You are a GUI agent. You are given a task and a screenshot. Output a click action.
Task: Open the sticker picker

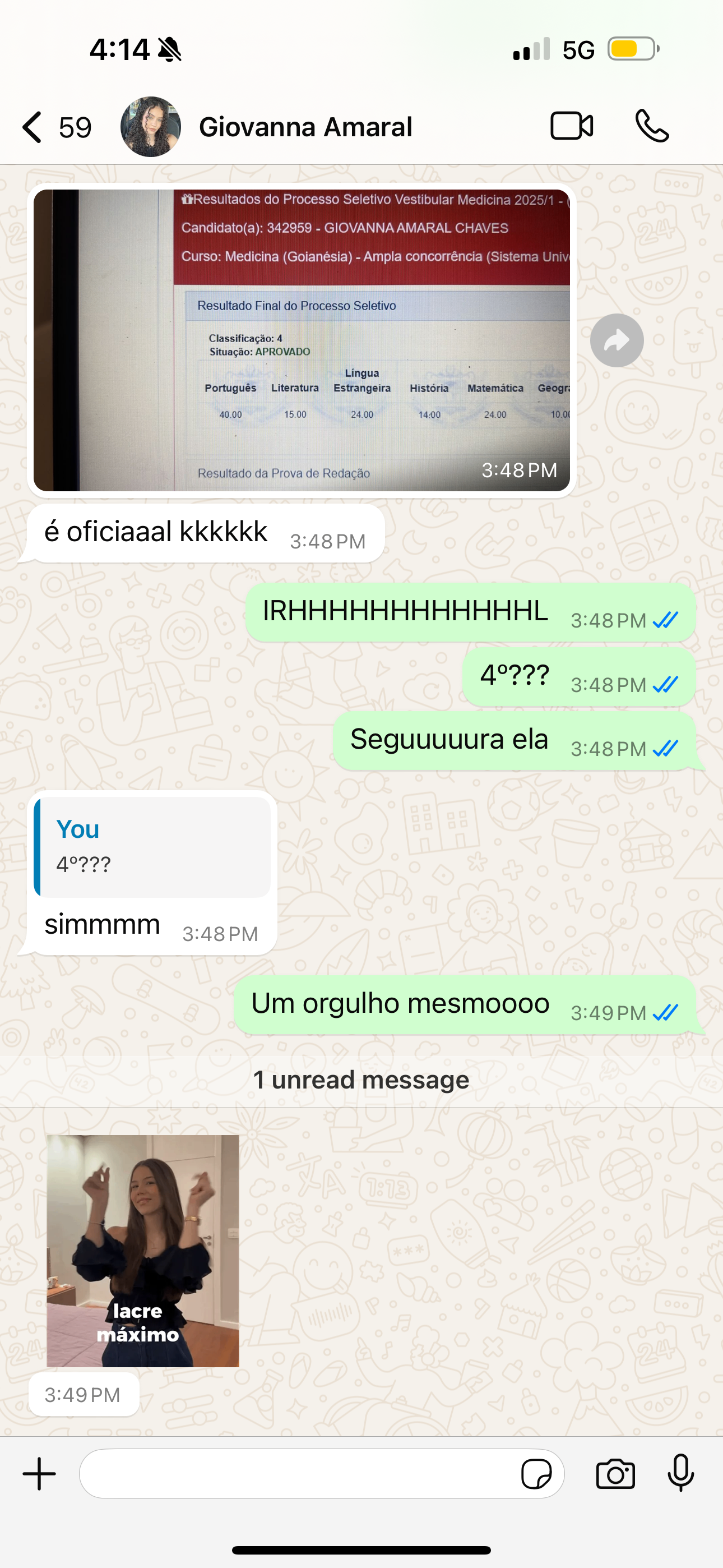536,1474
